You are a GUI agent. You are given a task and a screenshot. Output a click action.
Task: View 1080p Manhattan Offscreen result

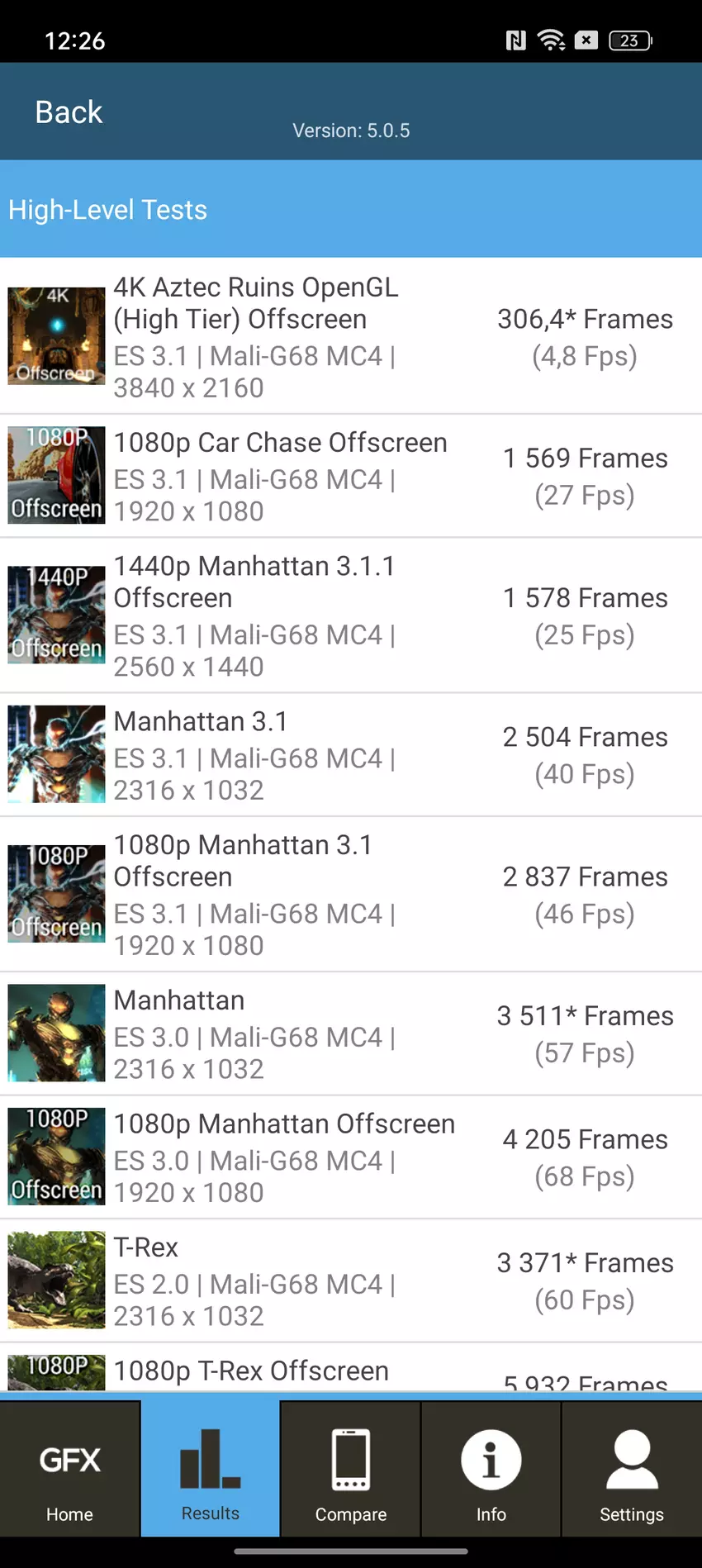click(351, 1157)
